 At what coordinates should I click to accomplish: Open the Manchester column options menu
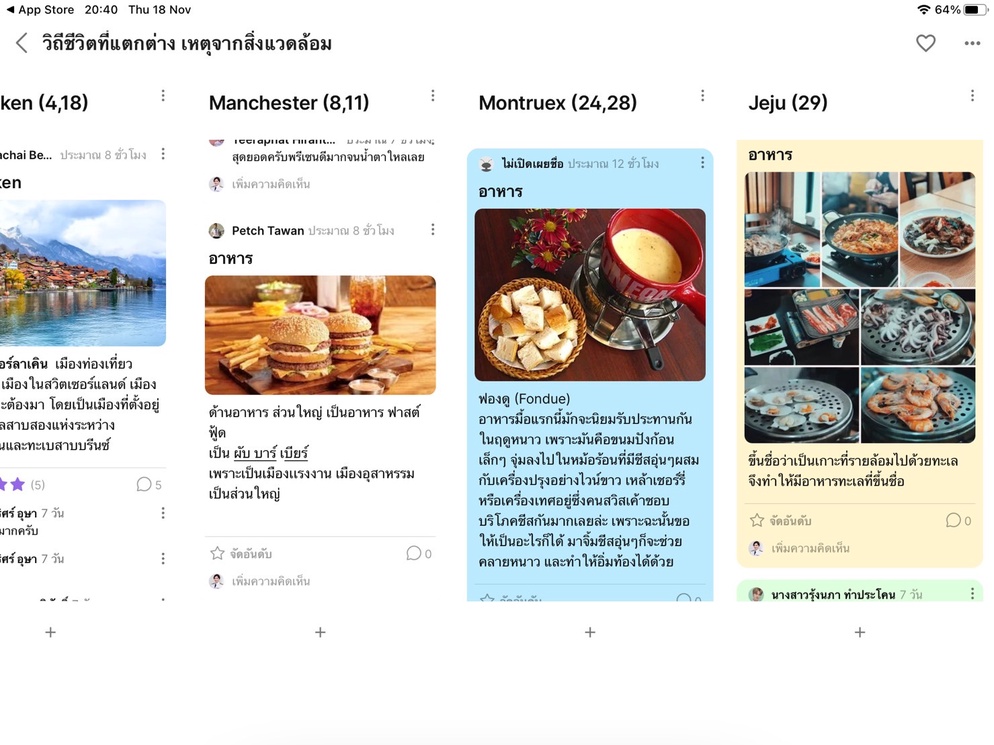pos(432,96)
